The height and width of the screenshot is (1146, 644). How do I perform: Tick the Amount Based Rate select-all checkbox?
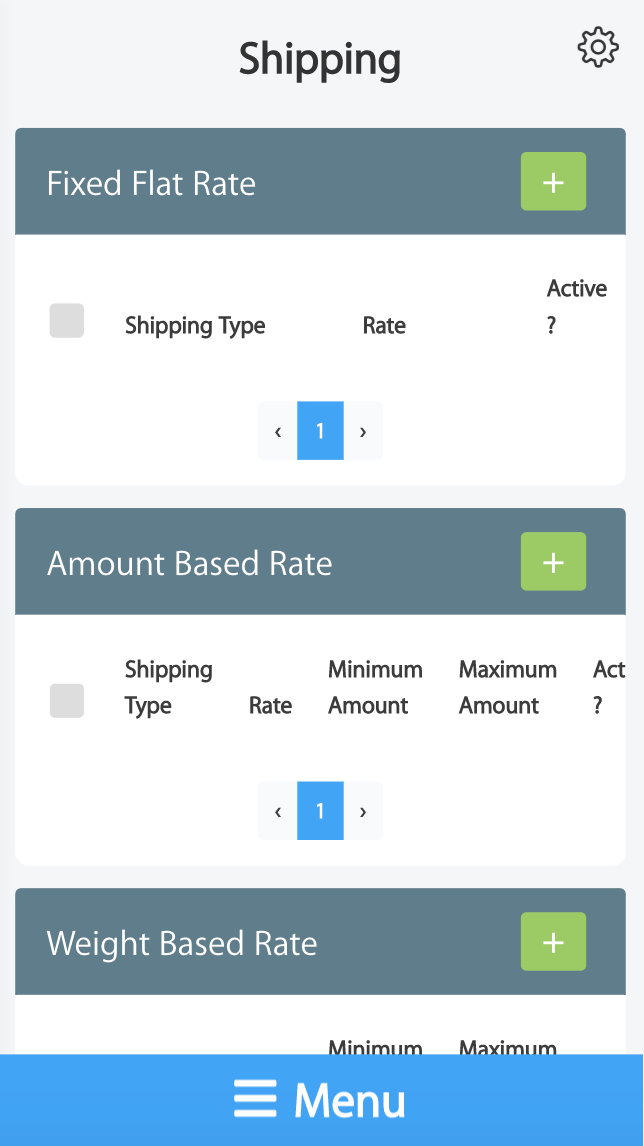(67, 701)
